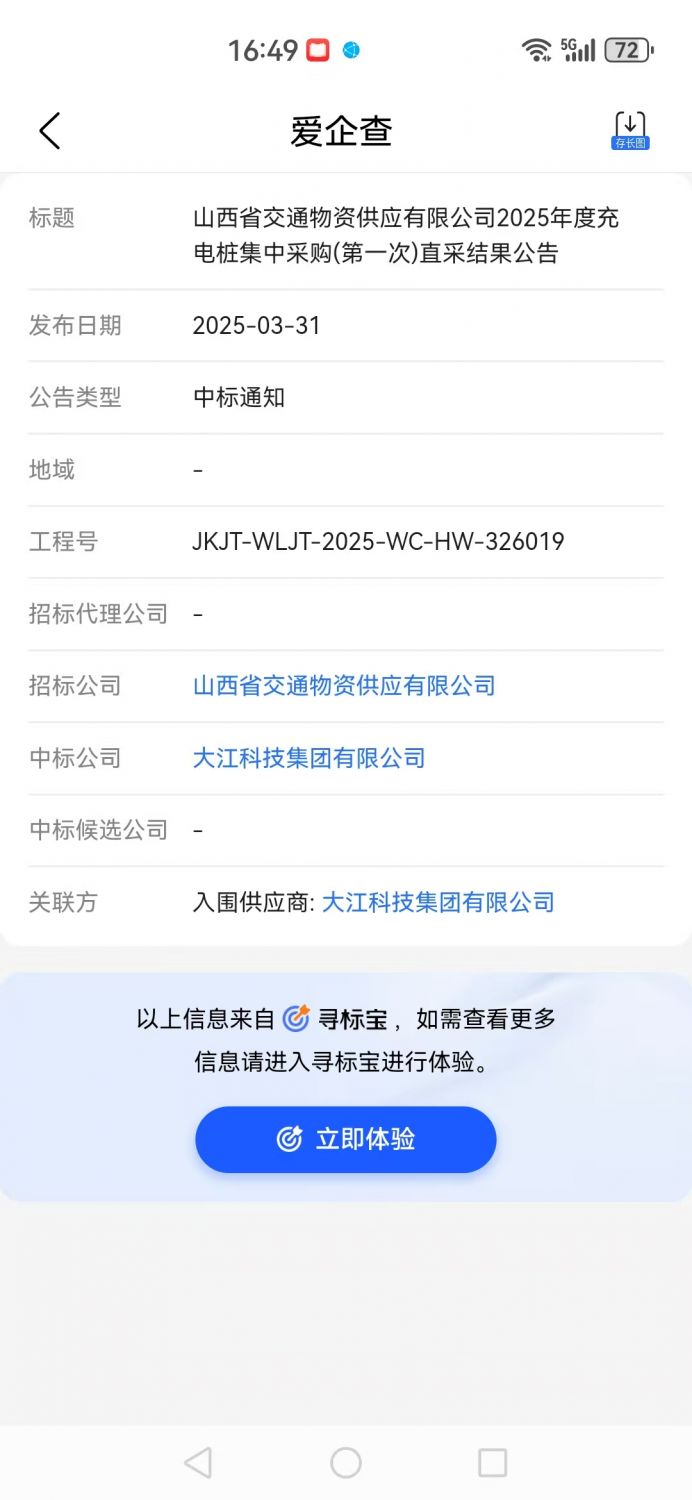Open the 中标公司 link 大江科技集团有限公司

pyautogui.click(x=309, y=758)
